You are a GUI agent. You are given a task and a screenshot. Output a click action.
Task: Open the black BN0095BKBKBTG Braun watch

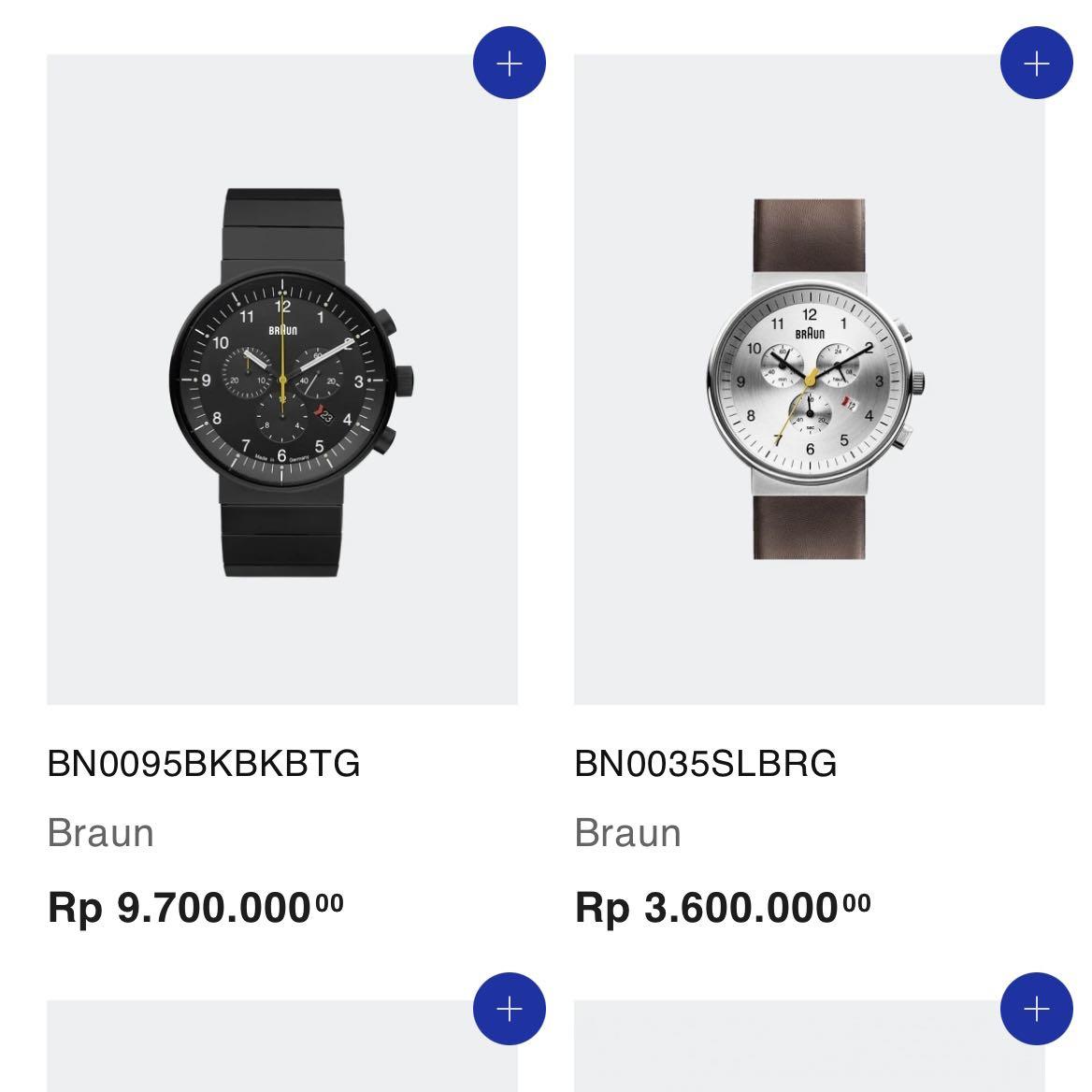[x=282, y=381]
